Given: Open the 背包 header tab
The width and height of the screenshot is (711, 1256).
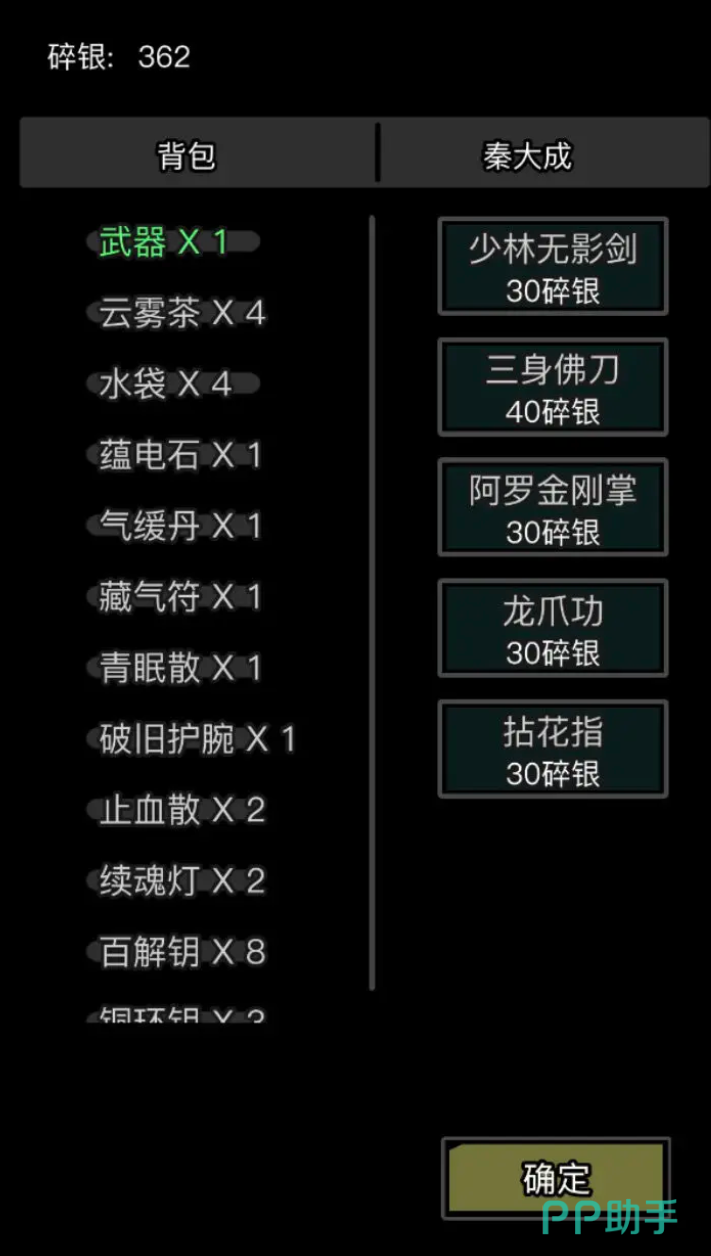Looking at the screenshot, I should pyautogui.click(x=187, y=156).
